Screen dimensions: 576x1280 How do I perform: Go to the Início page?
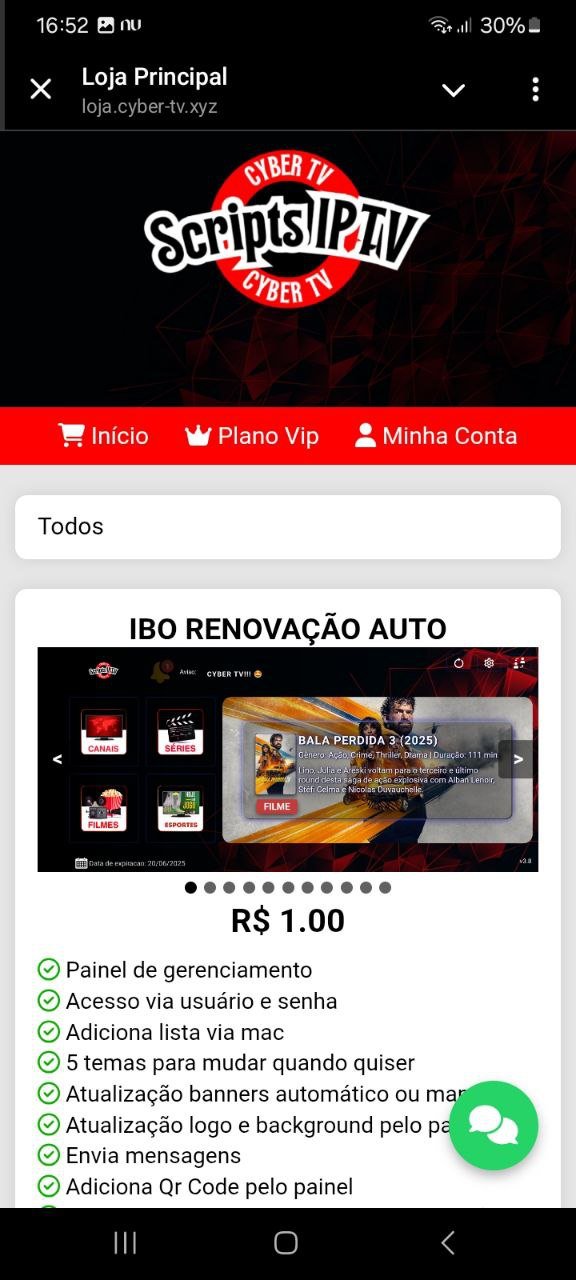click(103, 436)
